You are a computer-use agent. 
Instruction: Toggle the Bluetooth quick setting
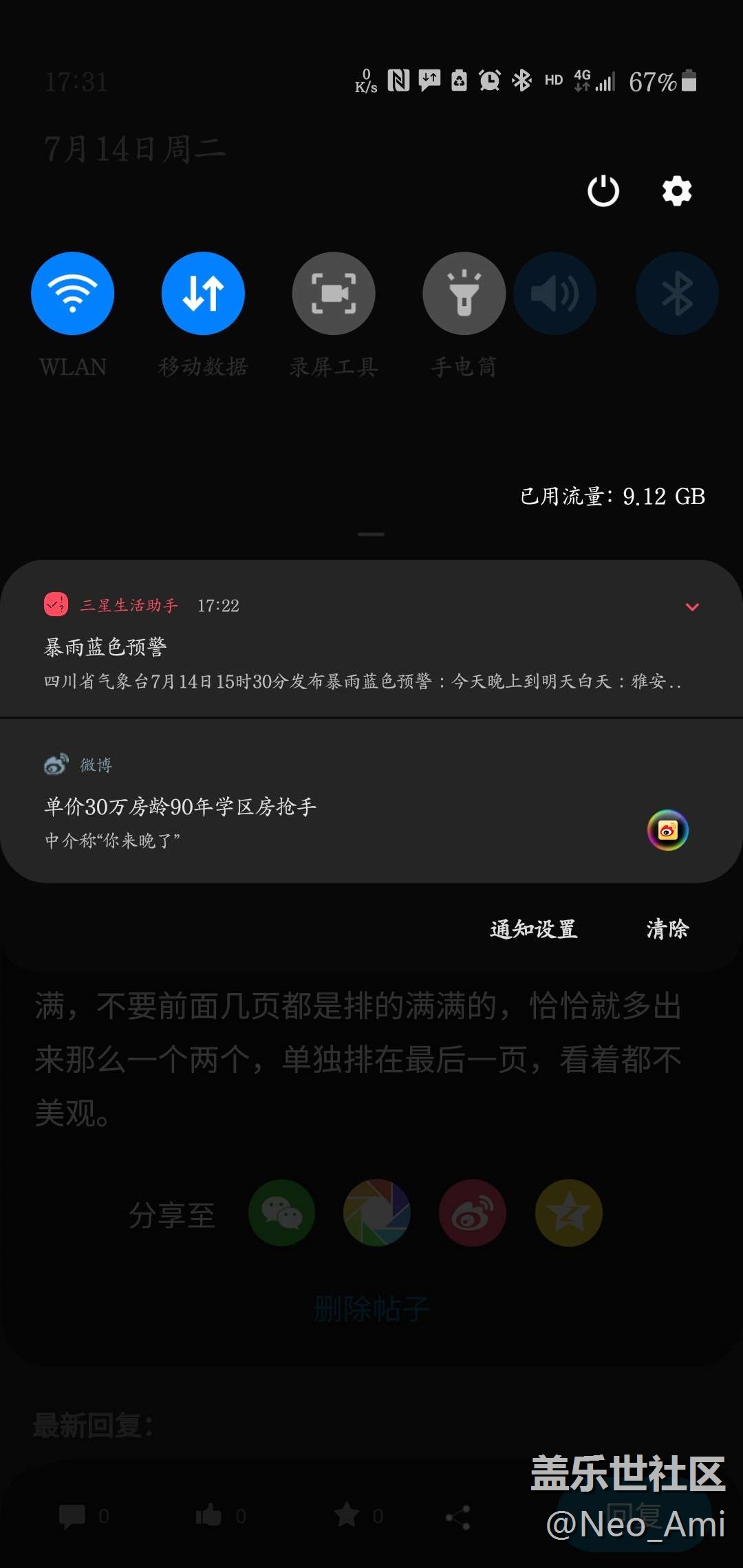pos(677,294)
